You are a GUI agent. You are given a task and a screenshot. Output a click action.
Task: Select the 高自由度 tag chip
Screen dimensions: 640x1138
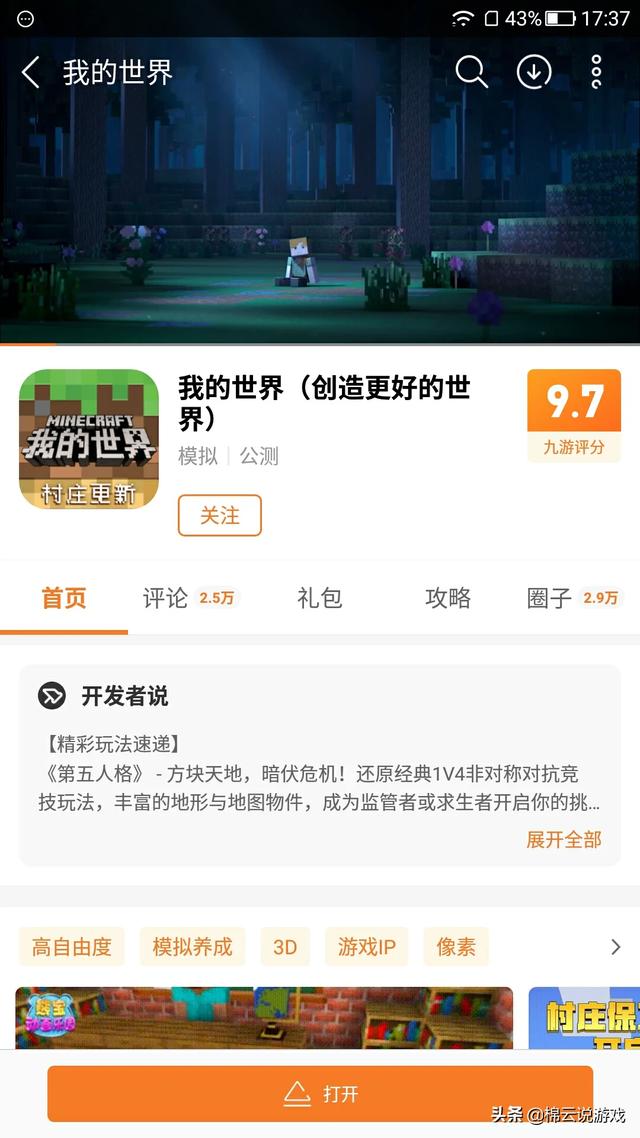click(x=71, y=946)
